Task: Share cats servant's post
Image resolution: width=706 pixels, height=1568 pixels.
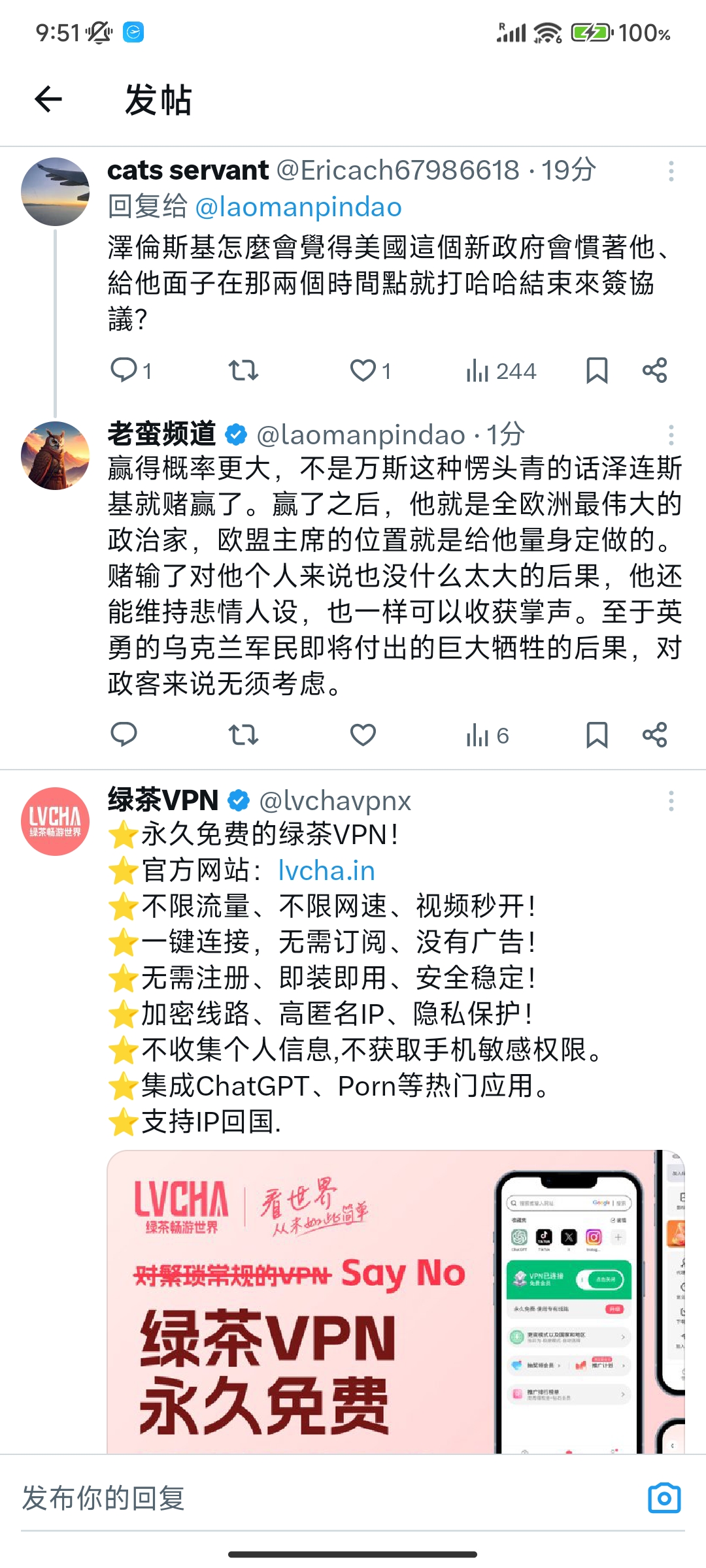Action: click(x=654, y=370)
